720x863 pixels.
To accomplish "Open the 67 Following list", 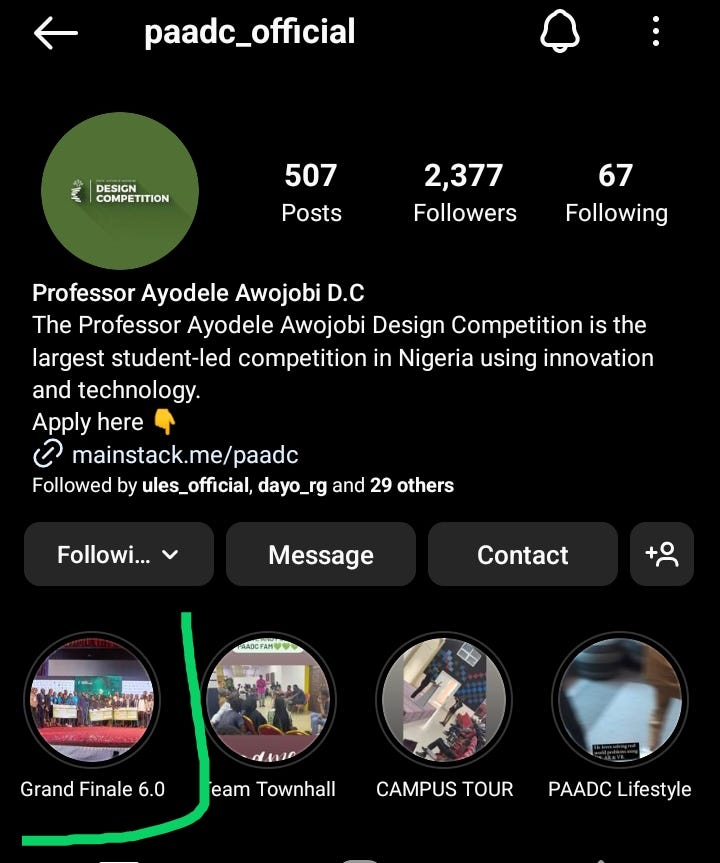I will pos(616,193).
